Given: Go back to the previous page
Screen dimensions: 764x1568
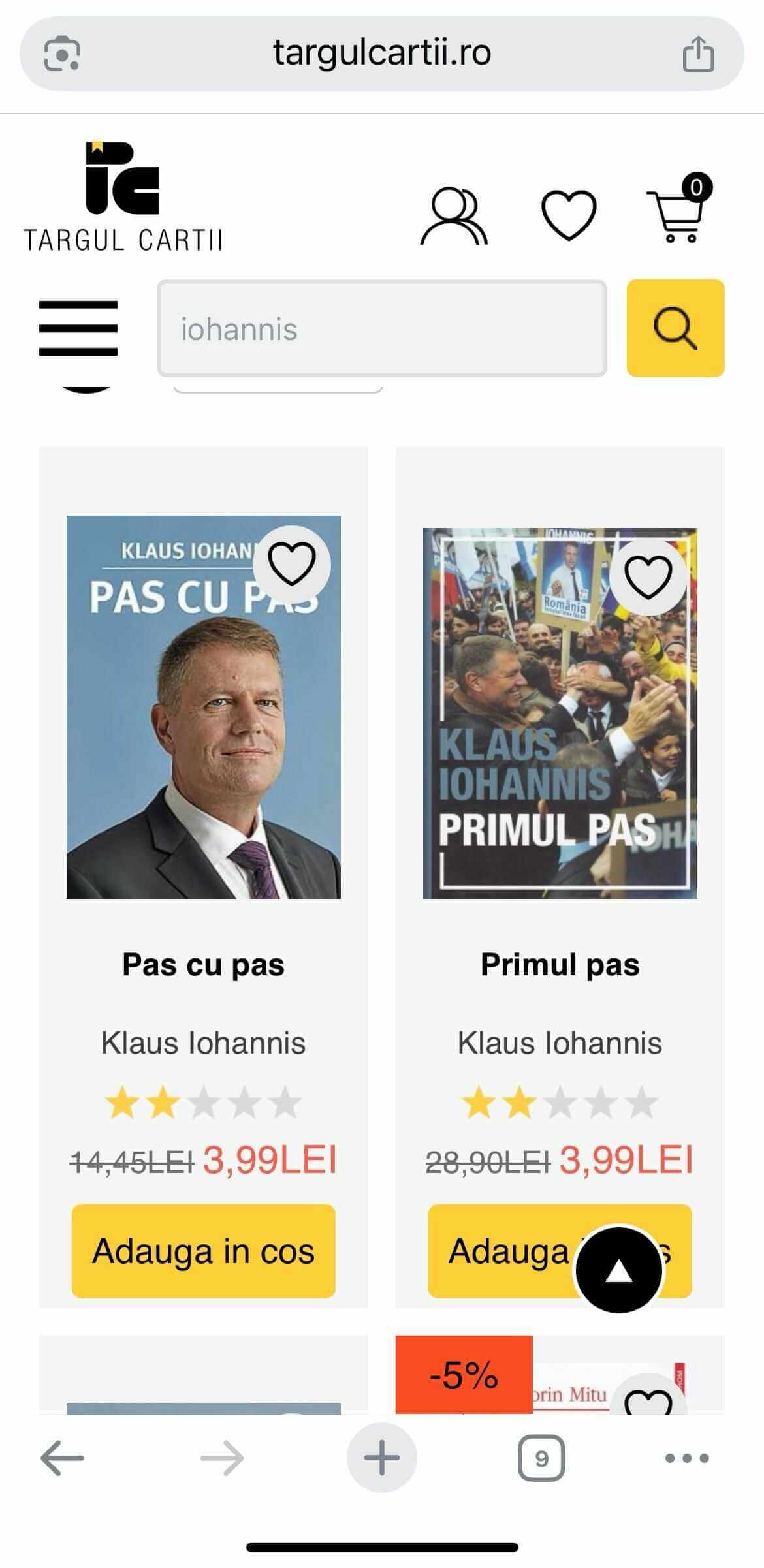Looking at the screenshot, I should pos(62,1458).
